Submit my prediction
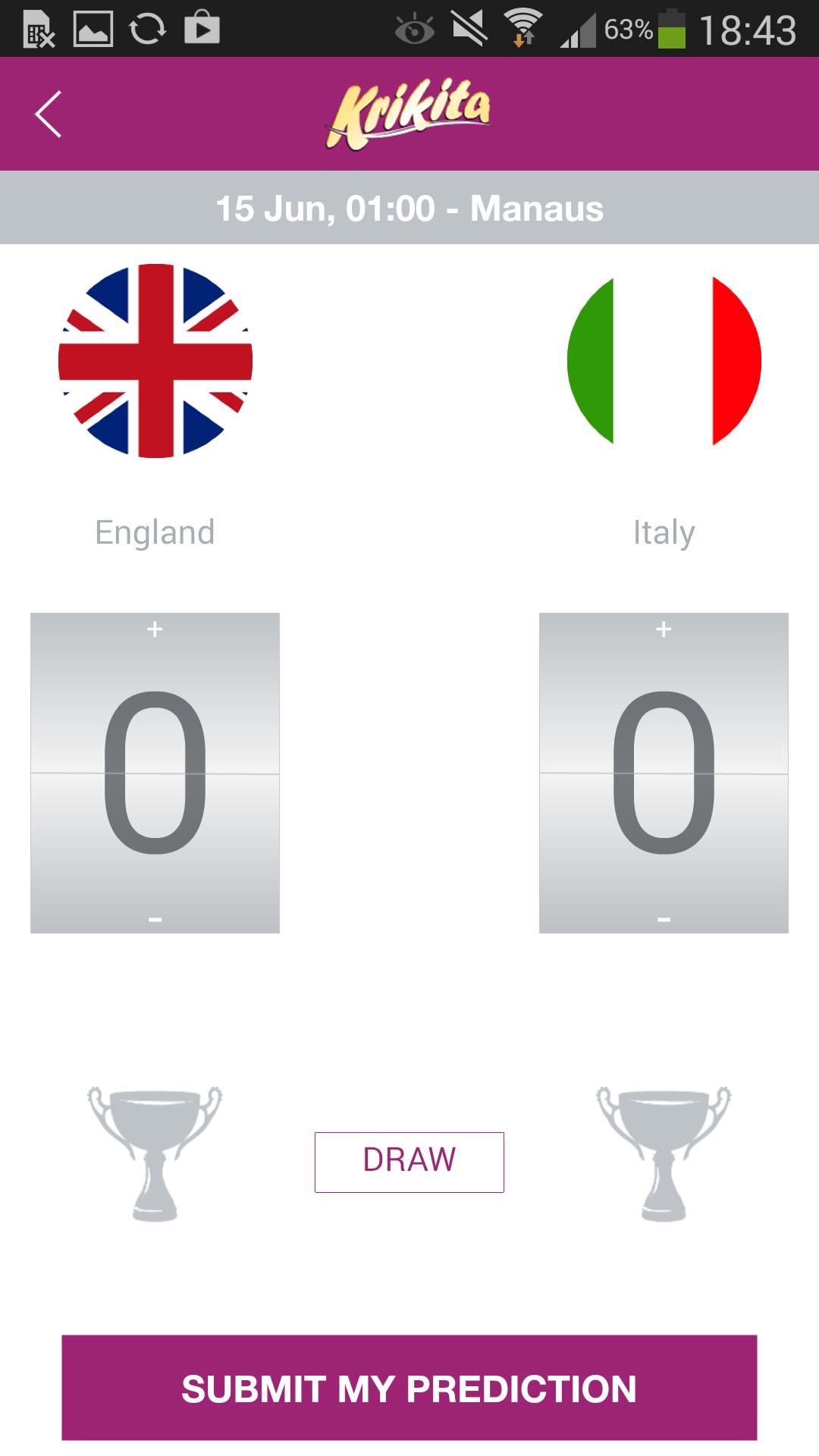Image resolution: width=819 pixels, height=1456 pixels. pyautogui.click(x=409, y=1388)
